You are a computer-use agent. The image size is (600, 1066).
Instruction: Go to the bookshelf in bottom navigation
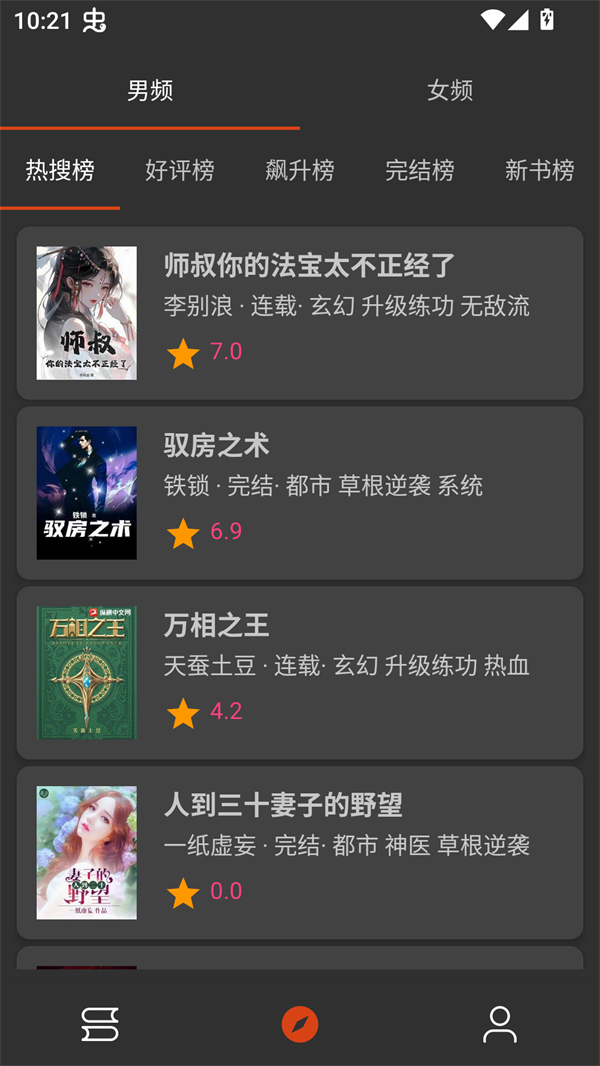click(x=100, y=1024)
